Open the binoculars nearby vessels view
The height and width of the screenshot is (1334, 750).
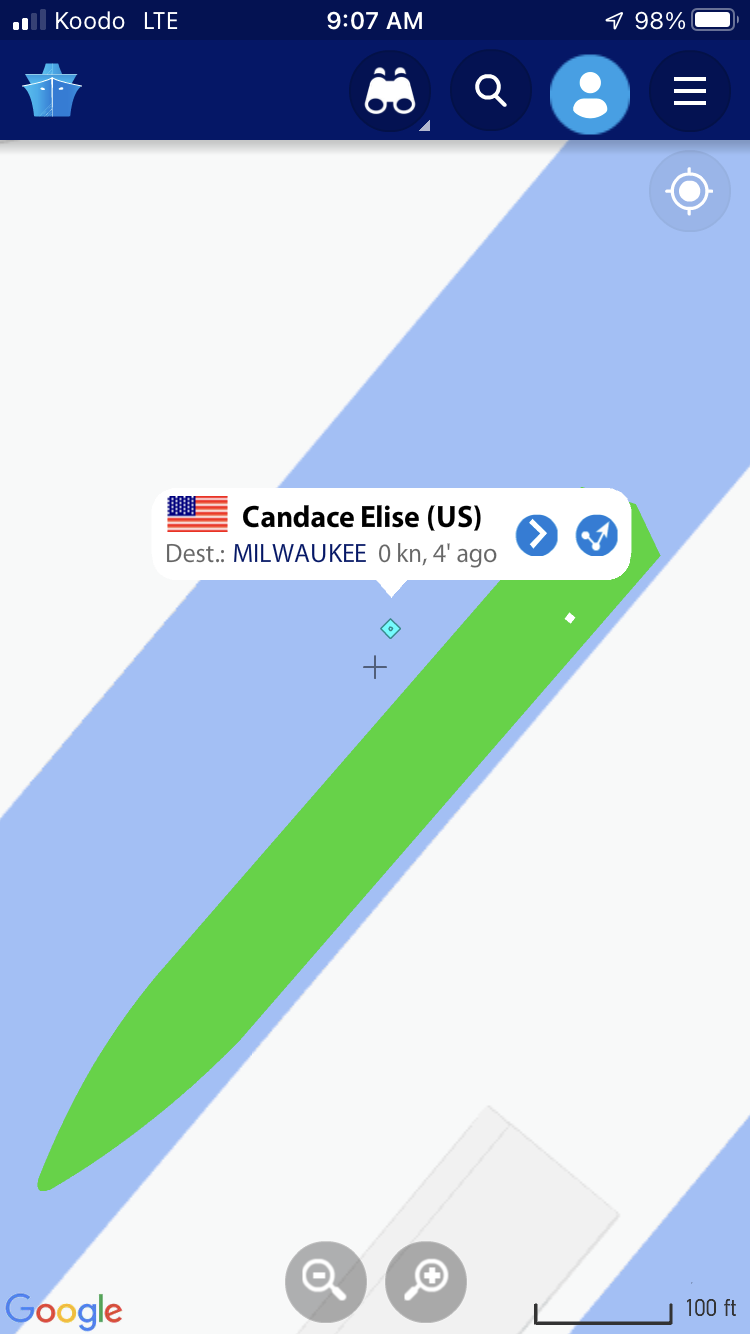tap(390, 92)
